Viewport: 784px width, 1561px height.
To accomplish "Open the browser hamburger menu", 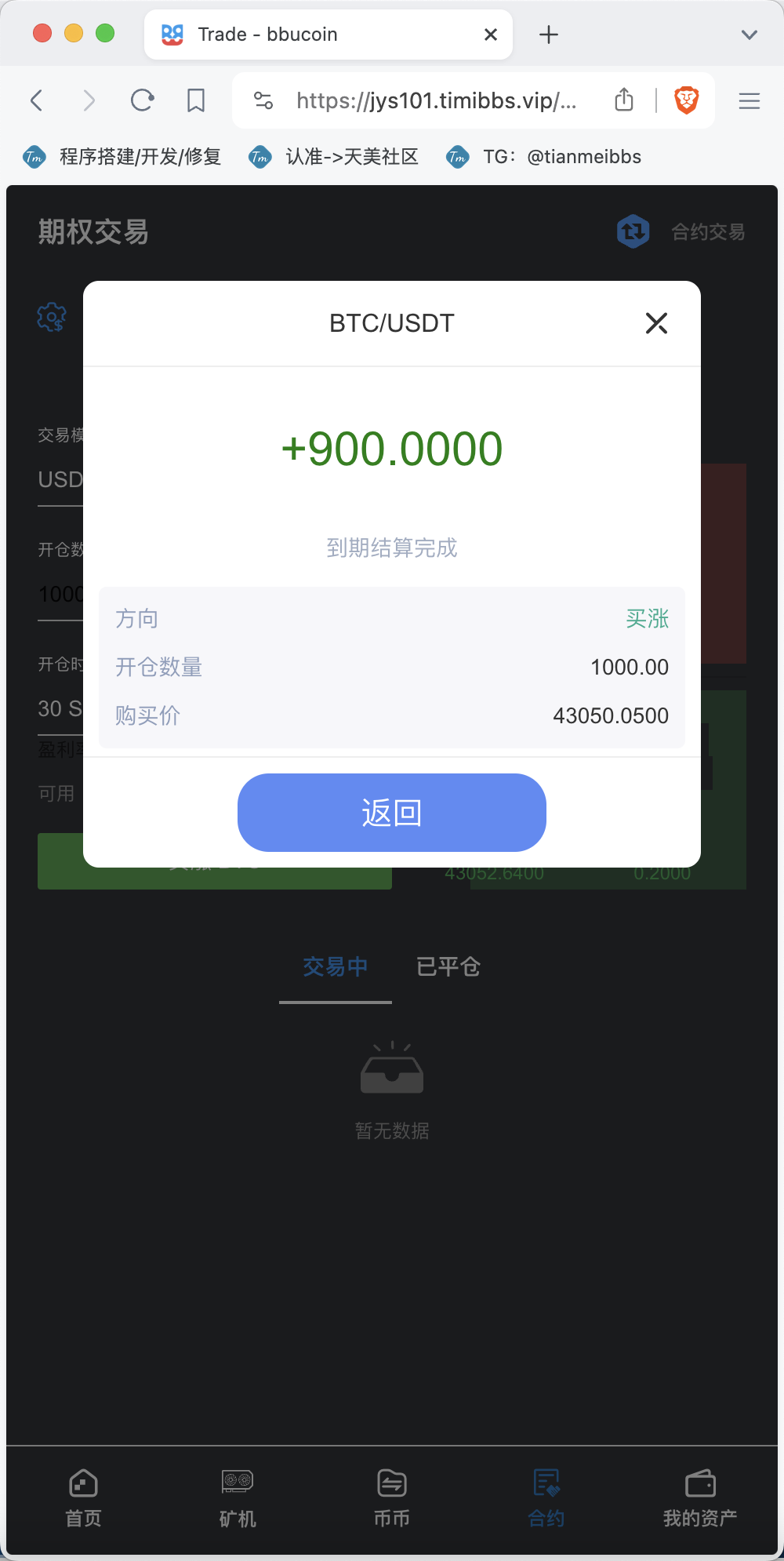I will click(750, 100).
